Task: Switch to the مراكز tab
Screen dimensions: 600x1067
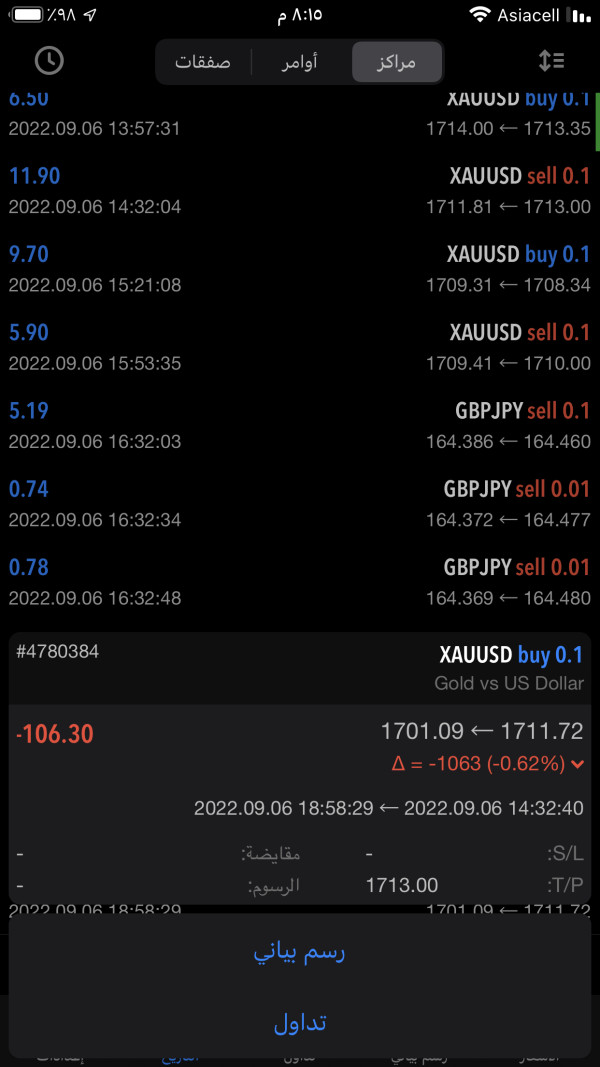Action: [397, 62]
